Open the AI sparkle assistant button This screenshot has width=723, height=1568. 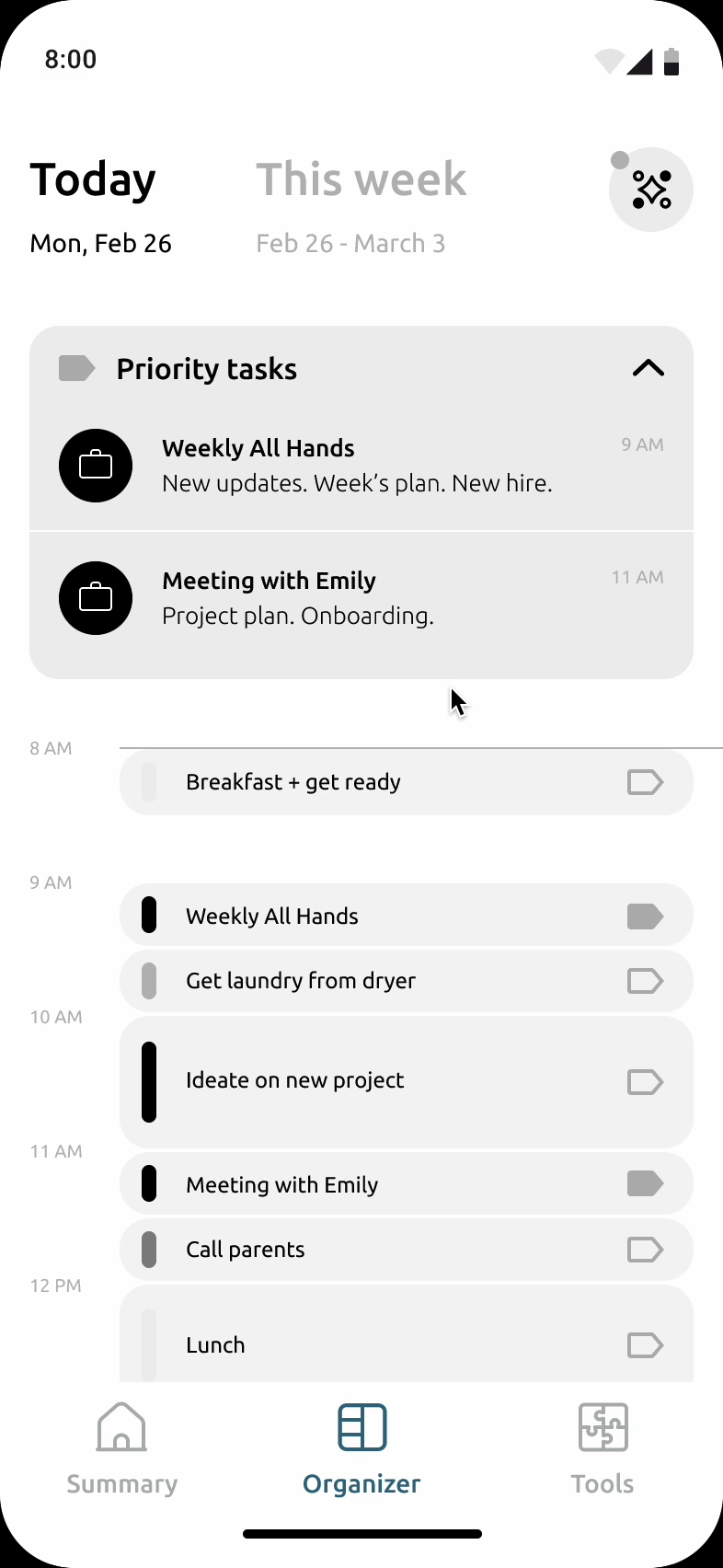point(651,190)
